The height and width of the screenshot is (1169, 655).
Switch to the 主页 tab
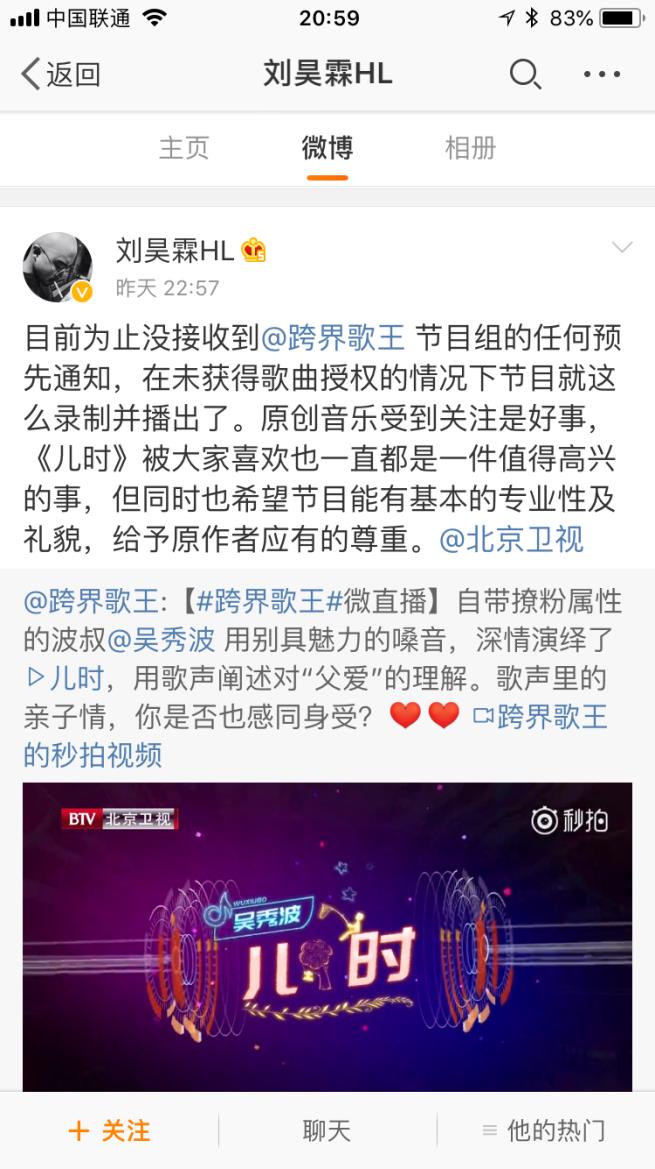(184, 148)
